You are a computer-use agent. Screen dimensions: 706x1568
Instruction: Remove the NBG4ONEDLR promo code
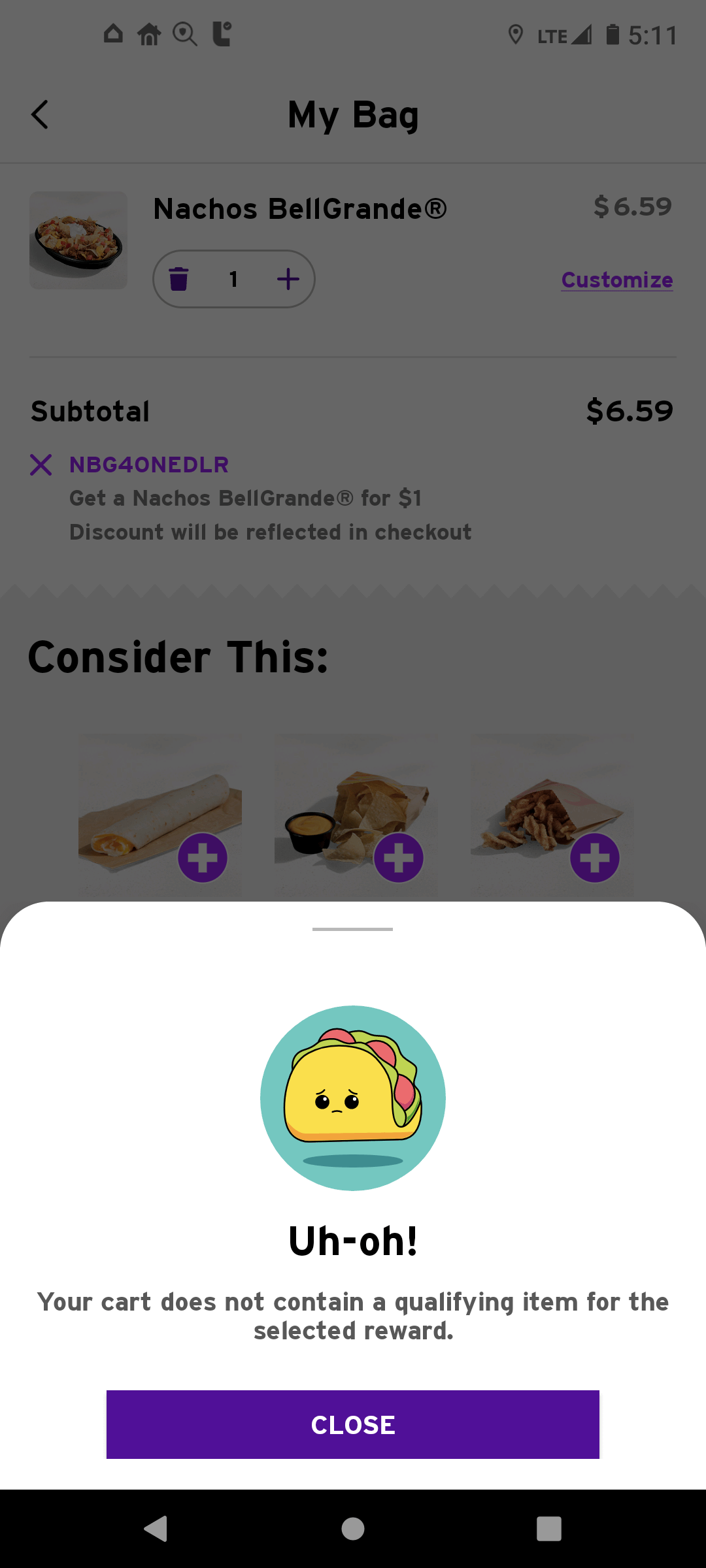click(41, 465)
